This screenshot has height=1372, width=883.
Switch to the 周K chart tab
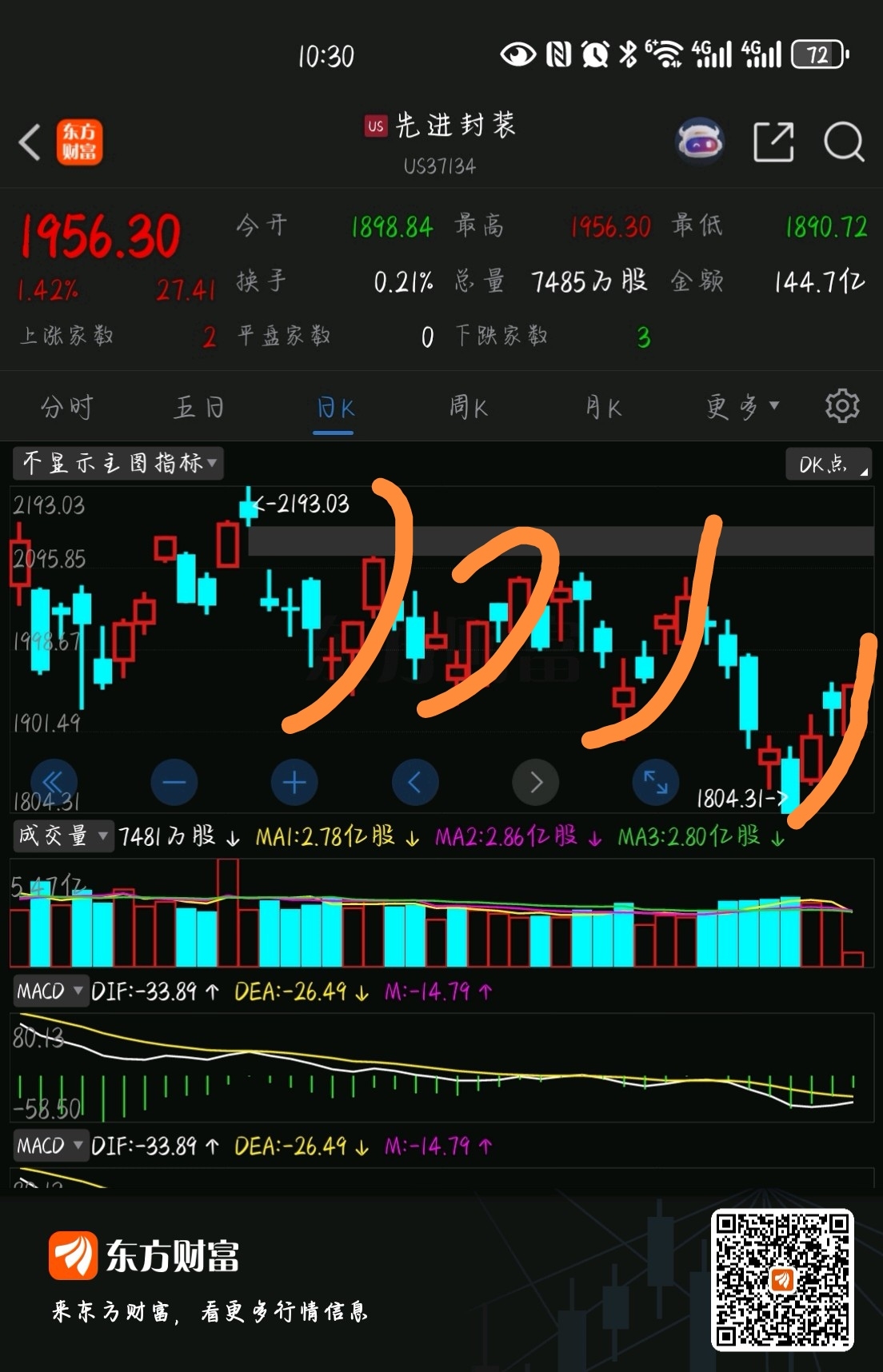click(468, 407)
